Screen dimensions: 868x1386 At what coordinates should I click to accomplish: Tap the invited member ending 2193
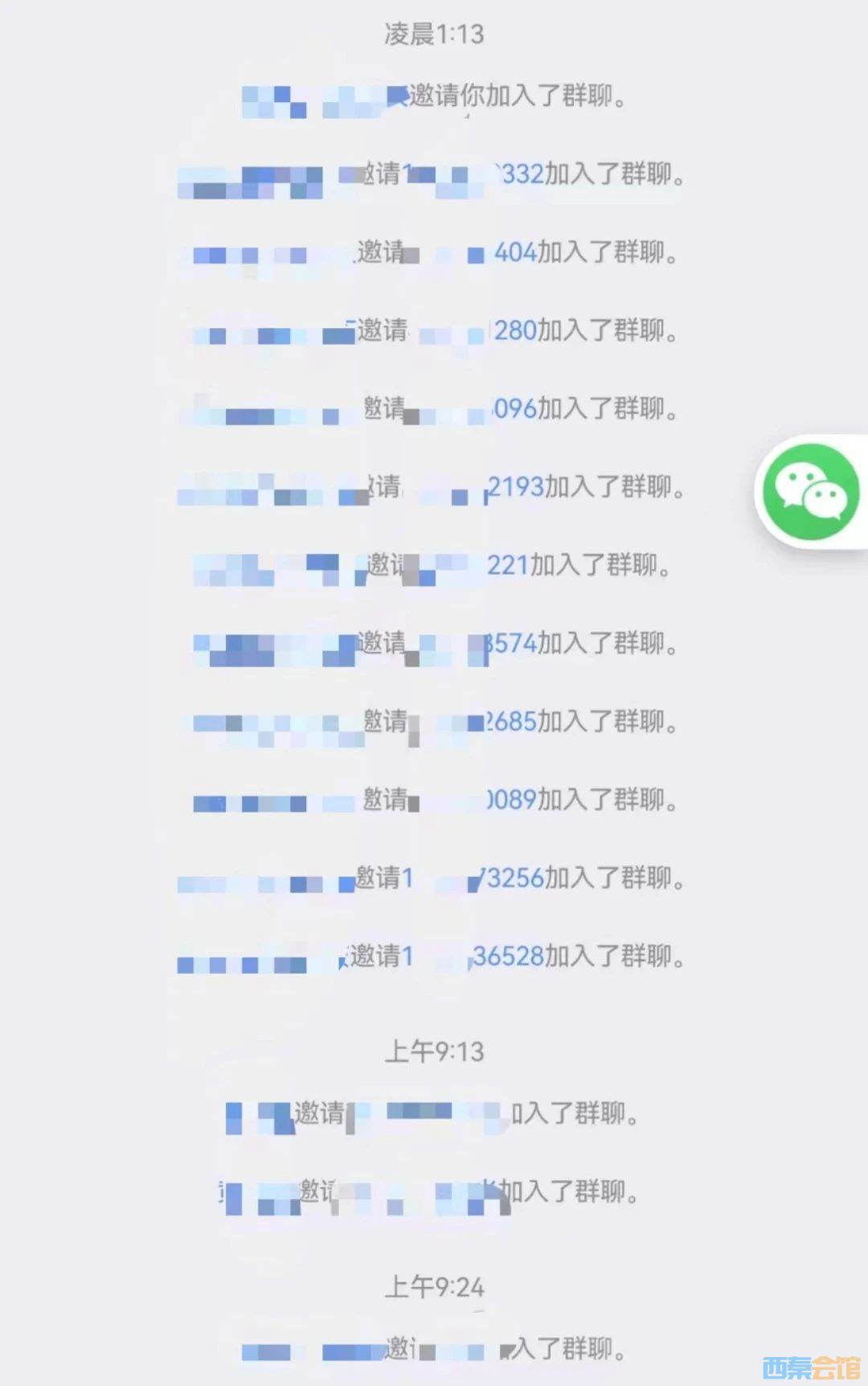[x=516, y=487]
